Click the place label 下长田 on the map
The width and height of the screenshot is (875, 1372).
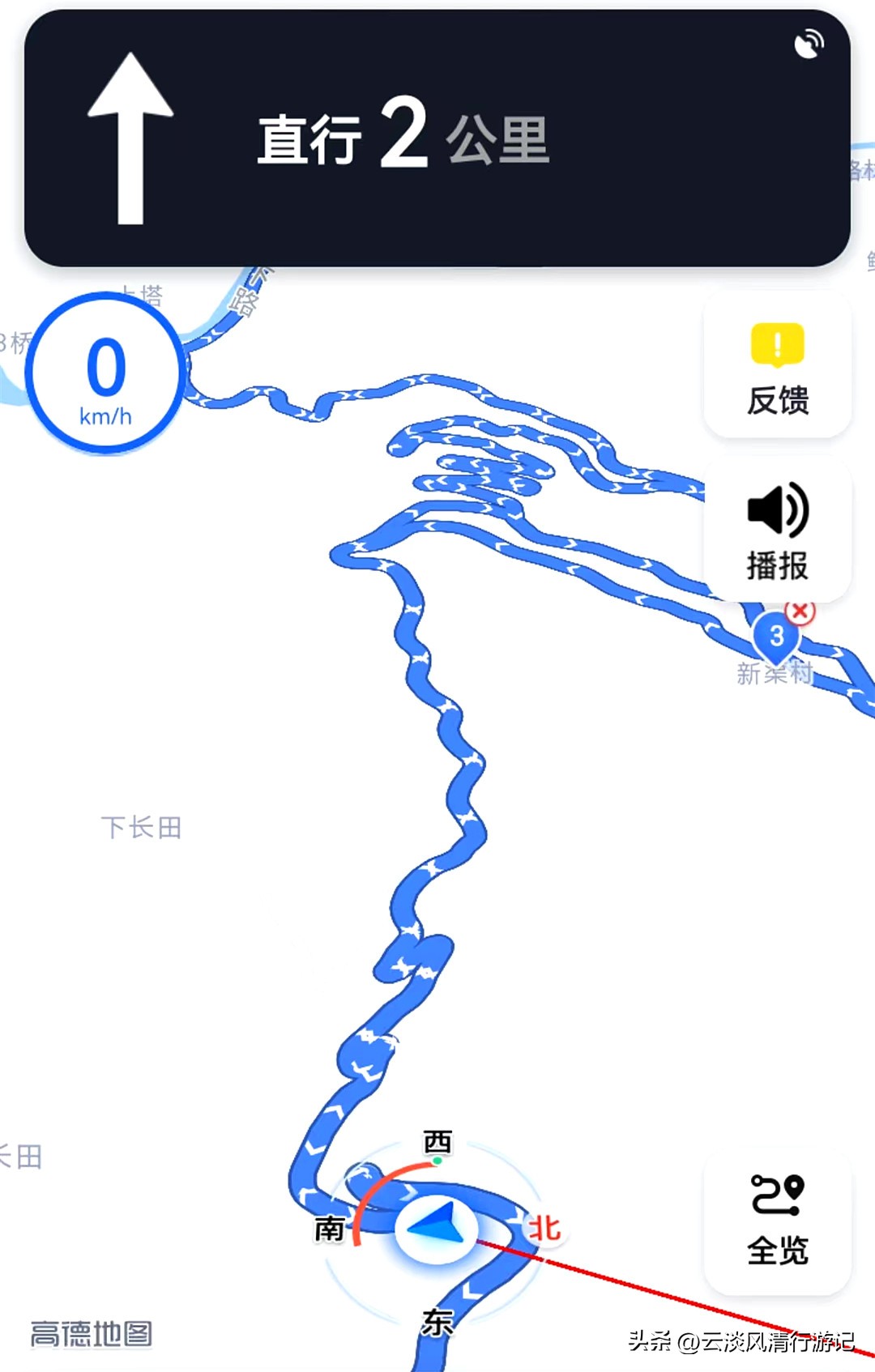point(141,824)
